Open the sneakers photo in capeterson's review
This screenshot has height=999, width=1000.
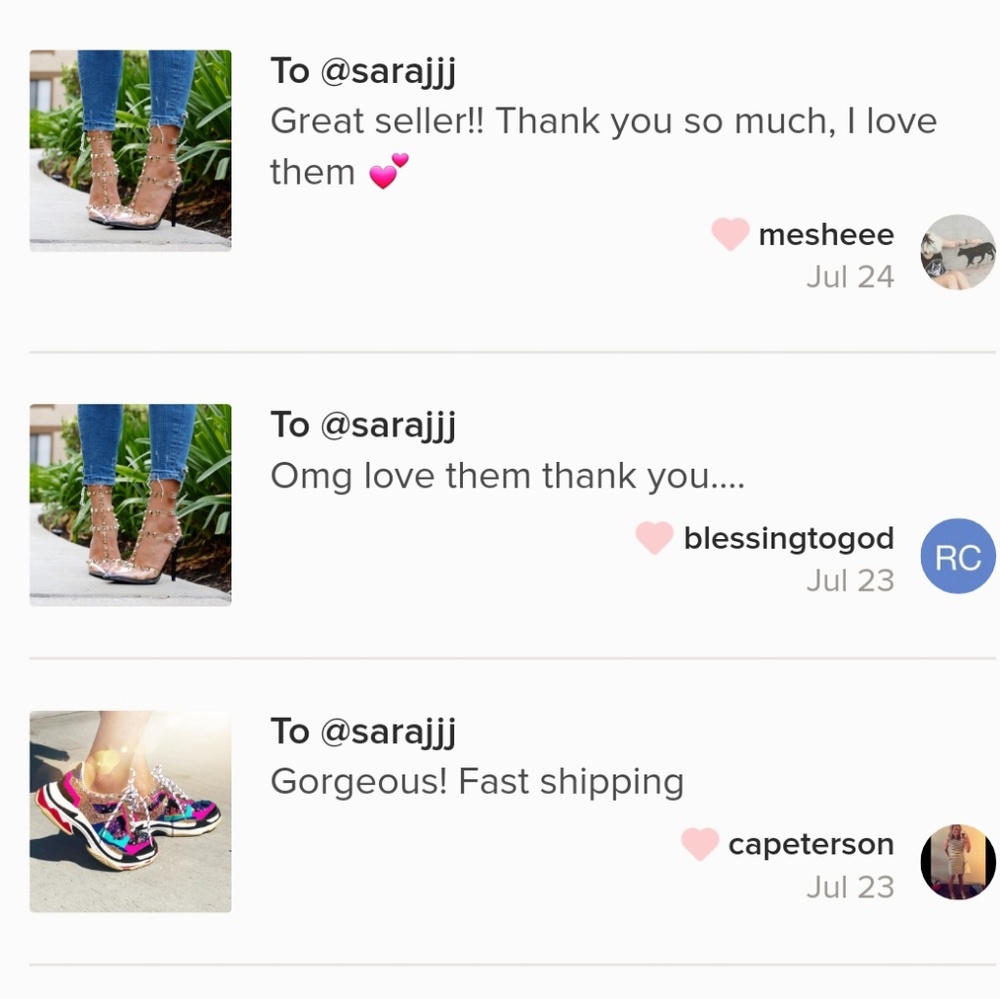(130, 811)
